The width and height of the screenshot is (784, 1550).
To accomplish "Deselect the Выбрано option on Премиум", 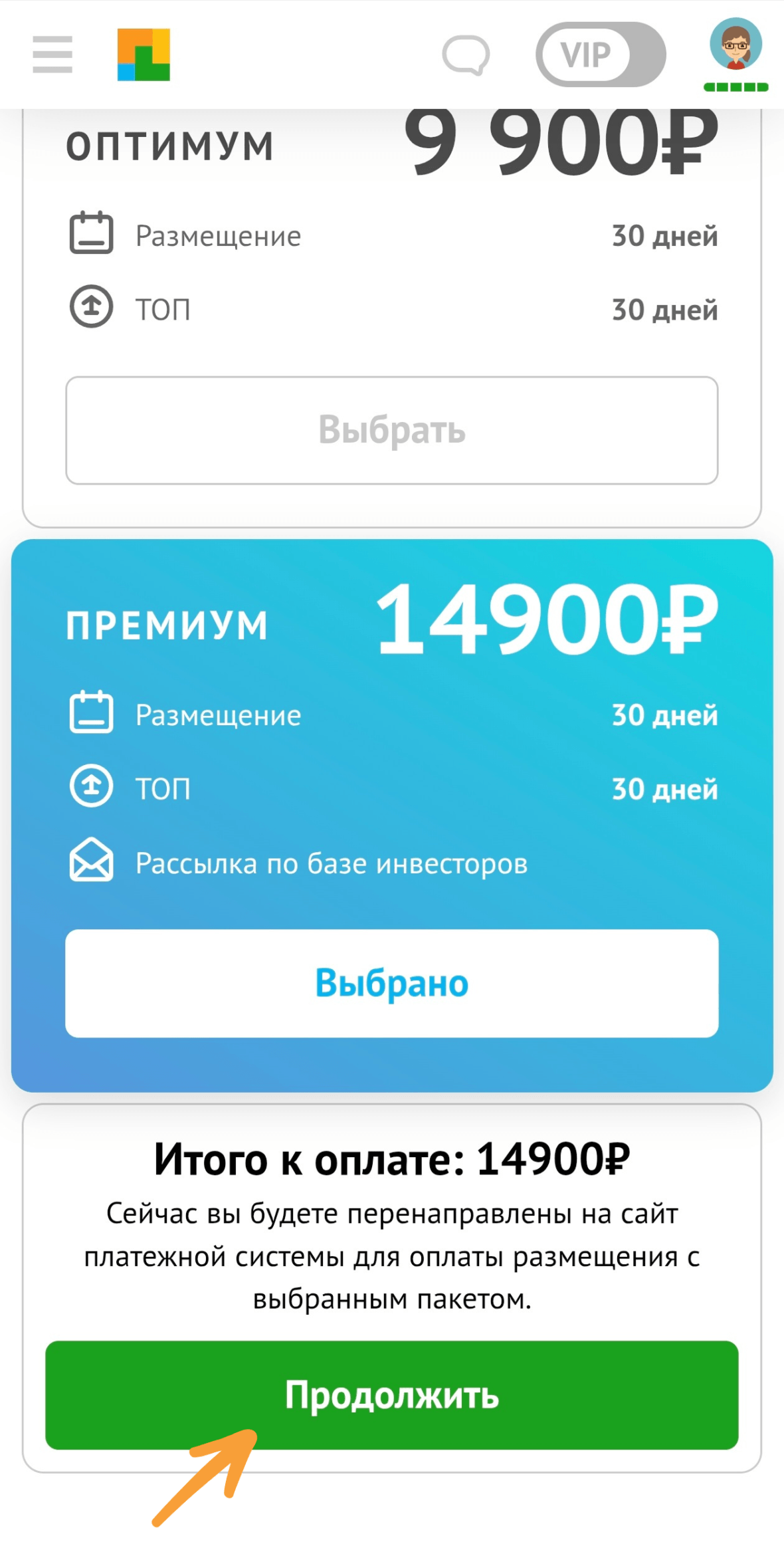I will 392,984.
